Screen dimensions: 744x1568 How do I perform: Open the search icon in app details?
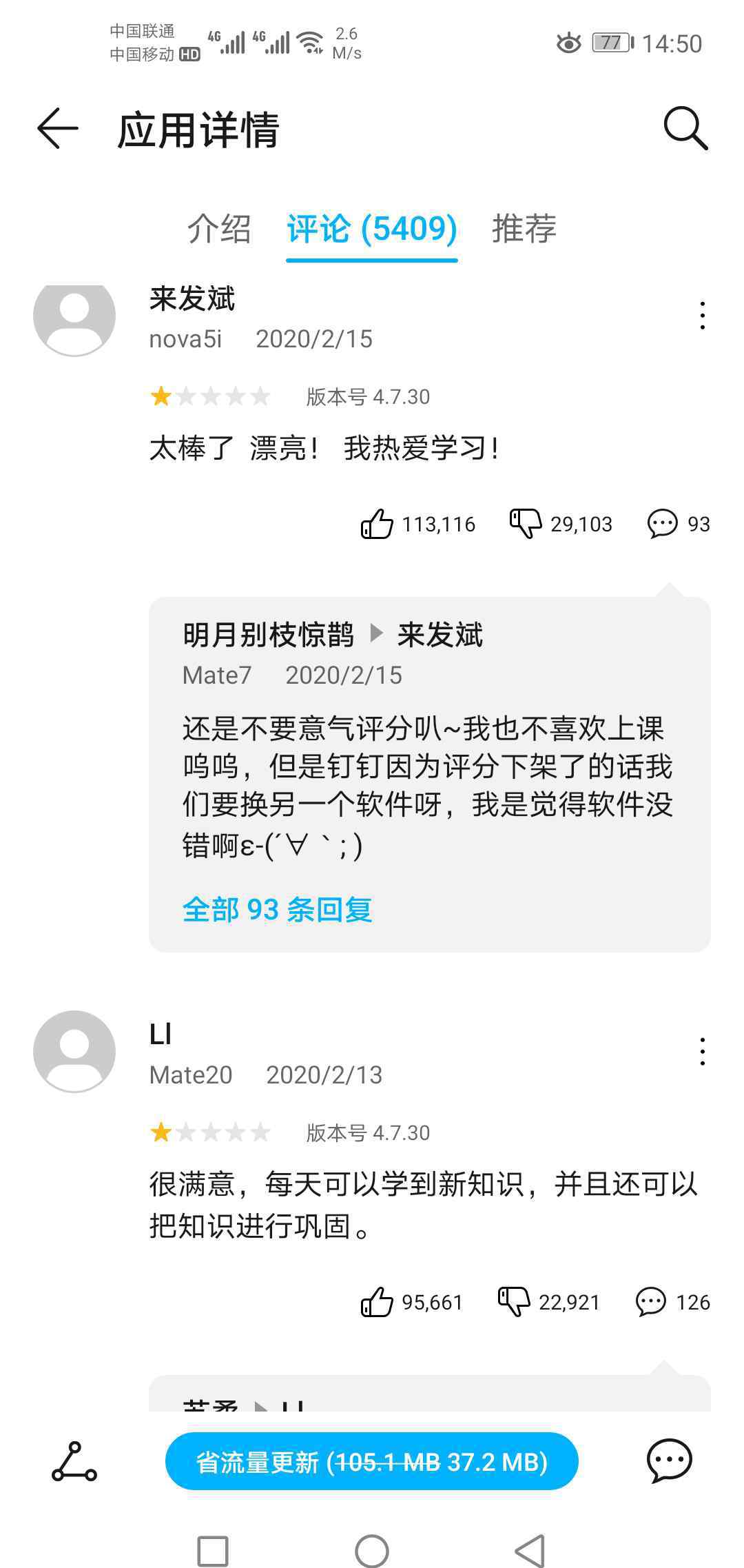point(685,128)
